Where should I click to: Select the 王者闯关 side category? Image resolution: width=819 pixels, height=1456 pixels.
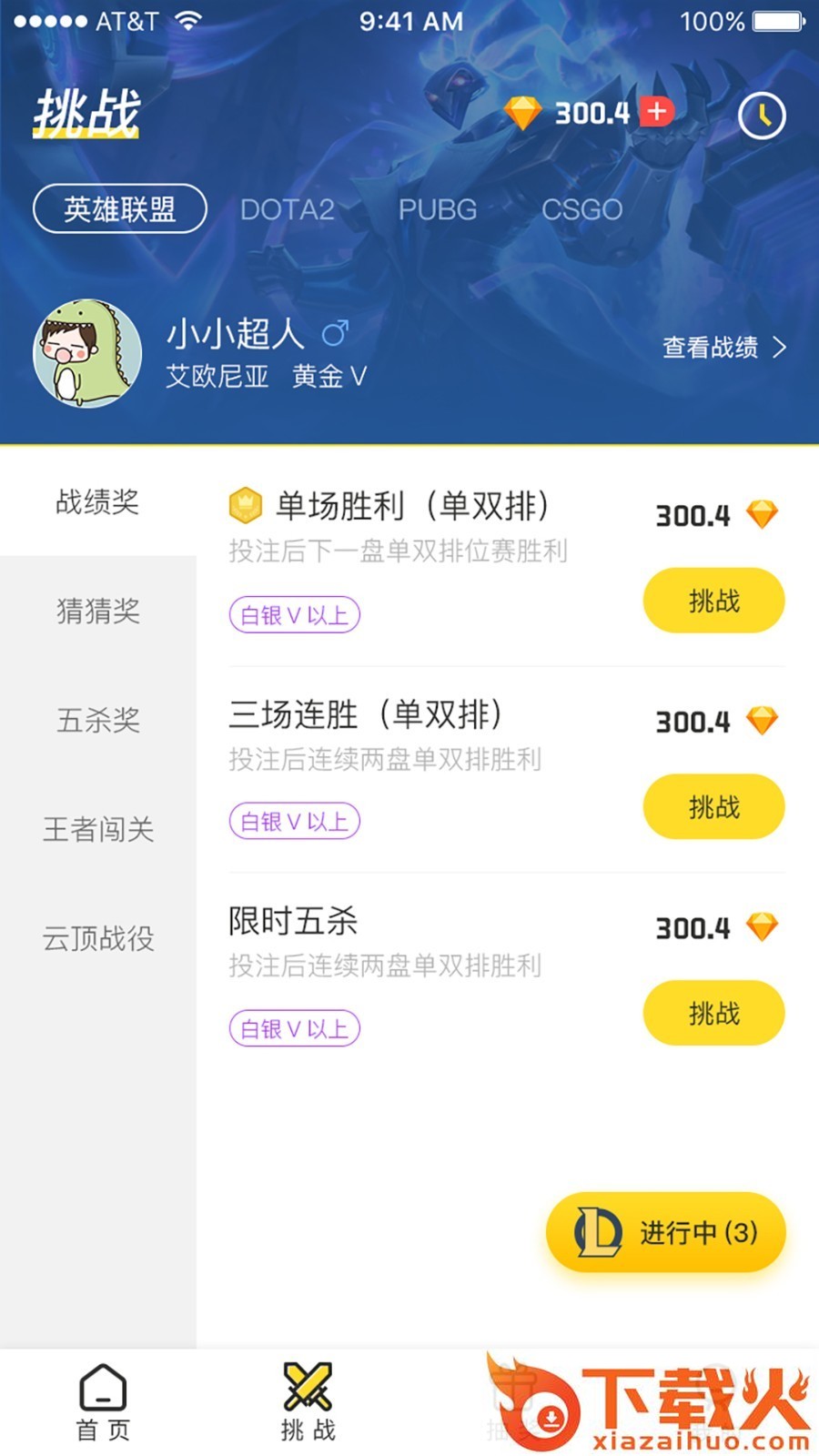(97, 829)
